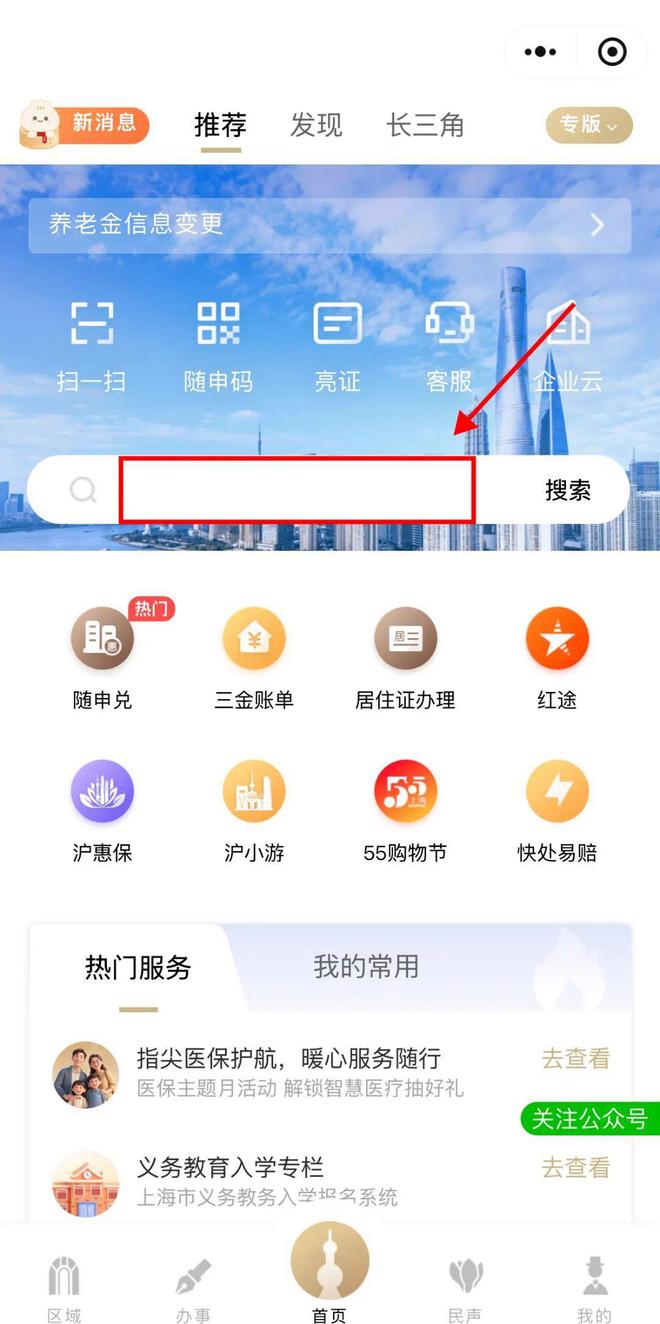Image resolution: width=660 pixels, height=1324 pixels.
Task: Launch 扫一扫 scanner
Action: tap(92, 347)
